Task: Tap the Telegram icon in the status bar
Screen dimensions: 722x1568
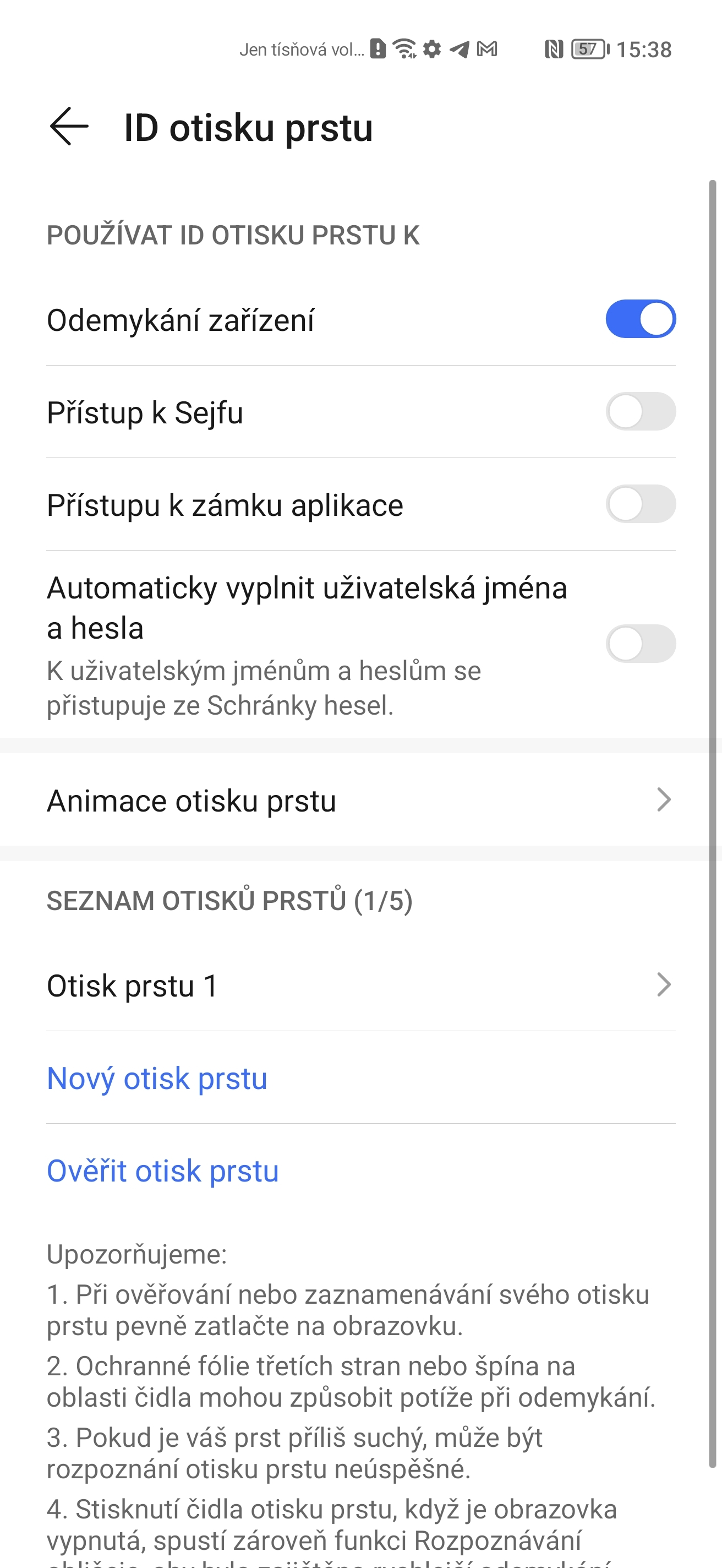Action: pos(460,48)
